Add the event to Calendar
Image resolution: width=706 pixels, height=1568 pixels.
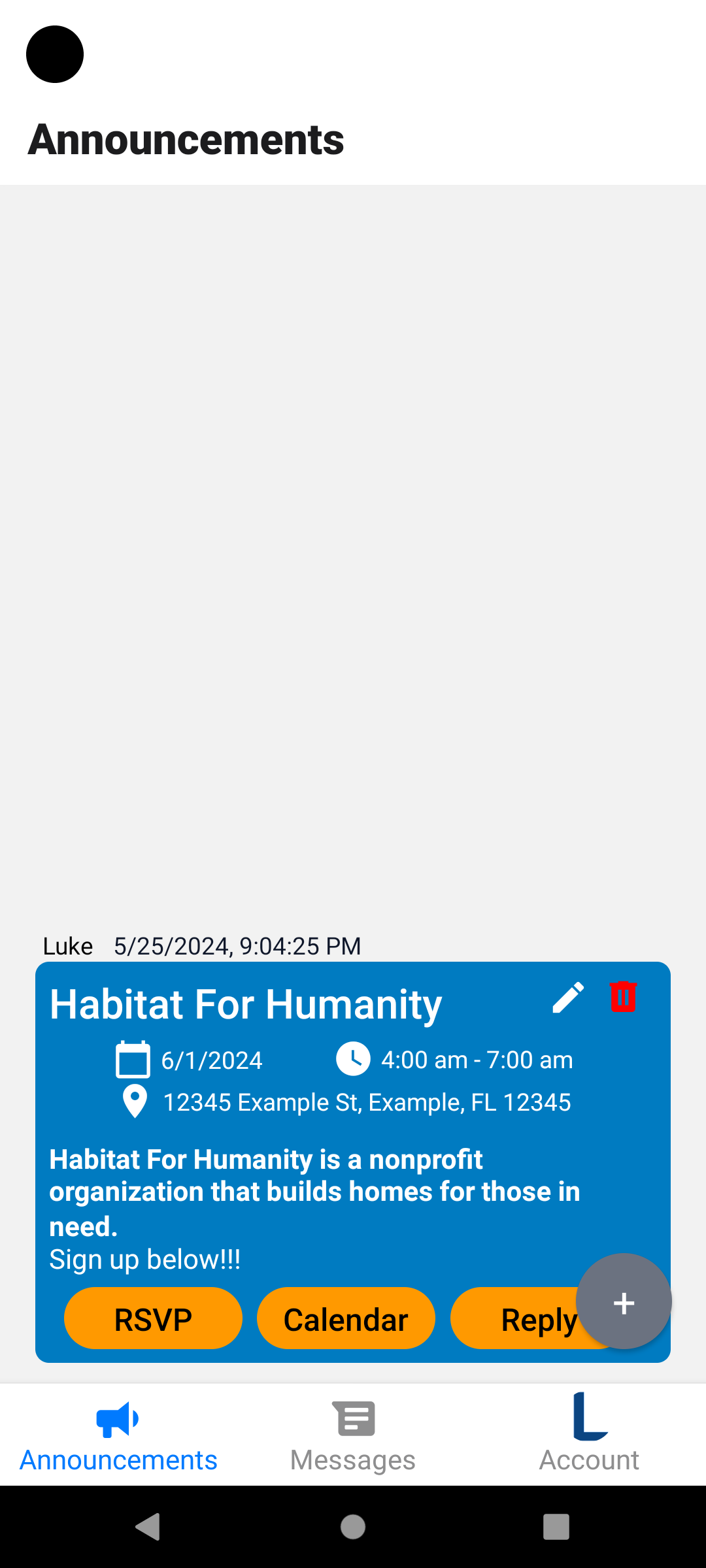point(346,1318)
